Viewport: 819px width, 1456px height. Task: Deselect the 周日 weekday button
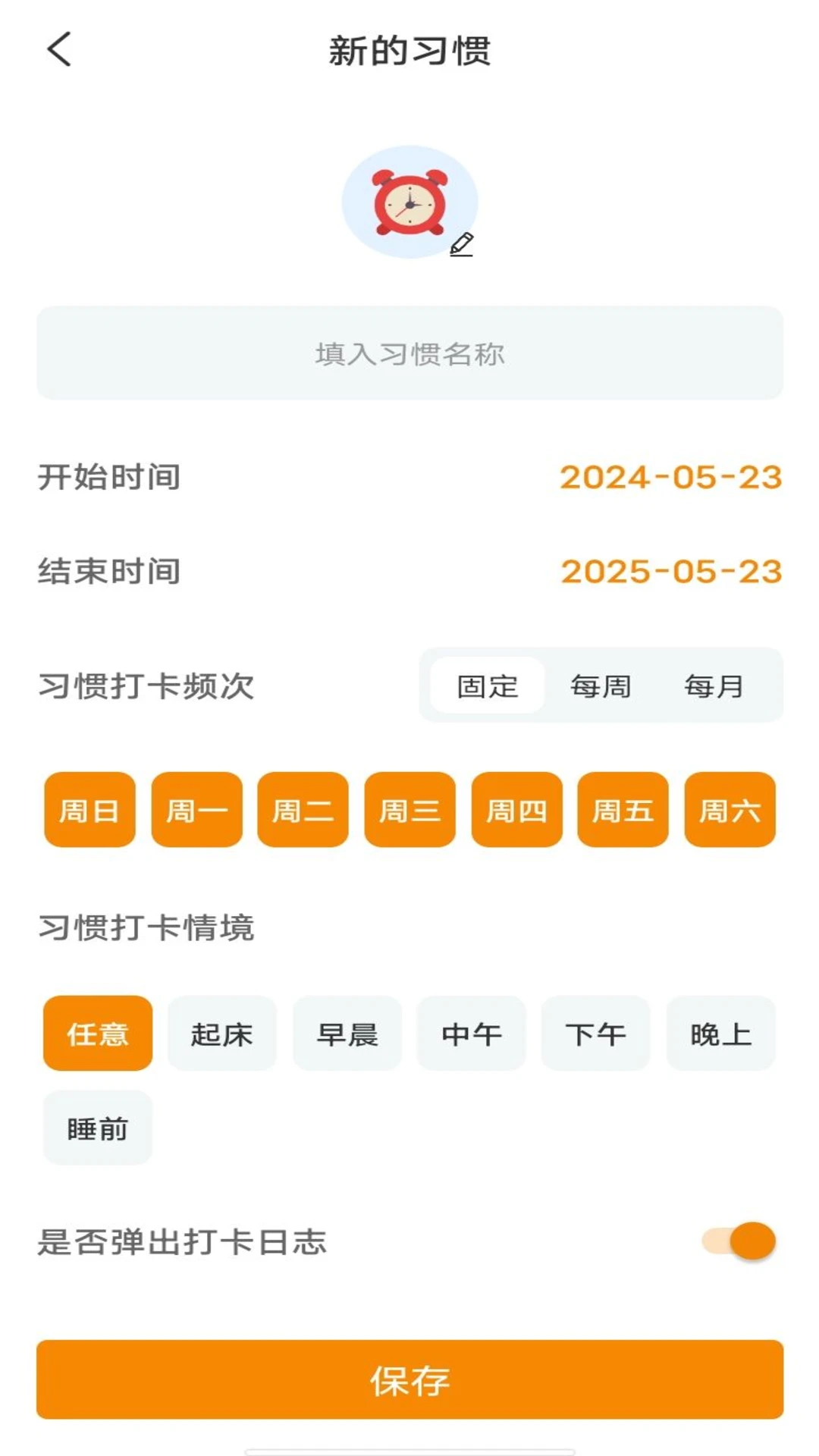(x=89, y=810)
